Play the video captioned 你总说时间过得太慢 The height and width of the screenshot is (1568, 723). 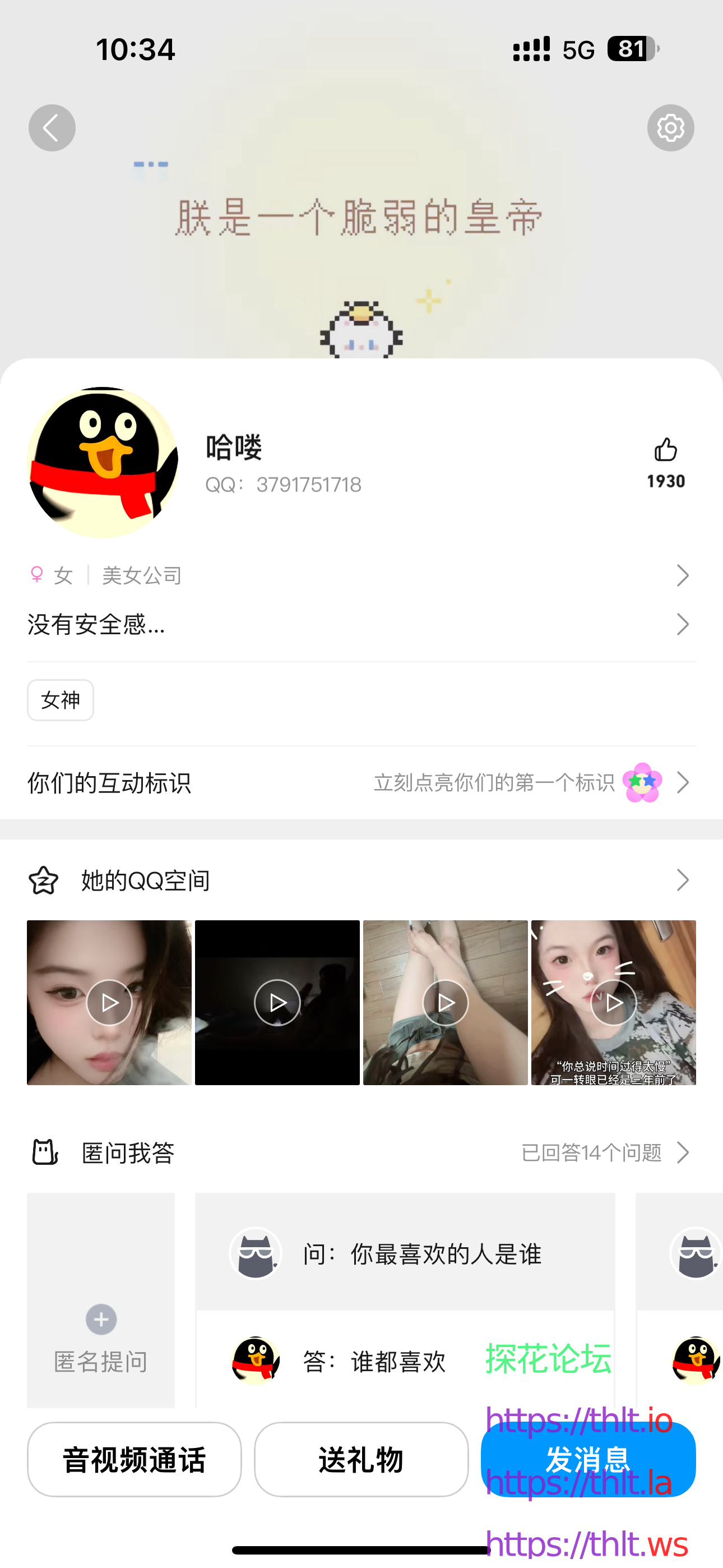coord(614,1003)
